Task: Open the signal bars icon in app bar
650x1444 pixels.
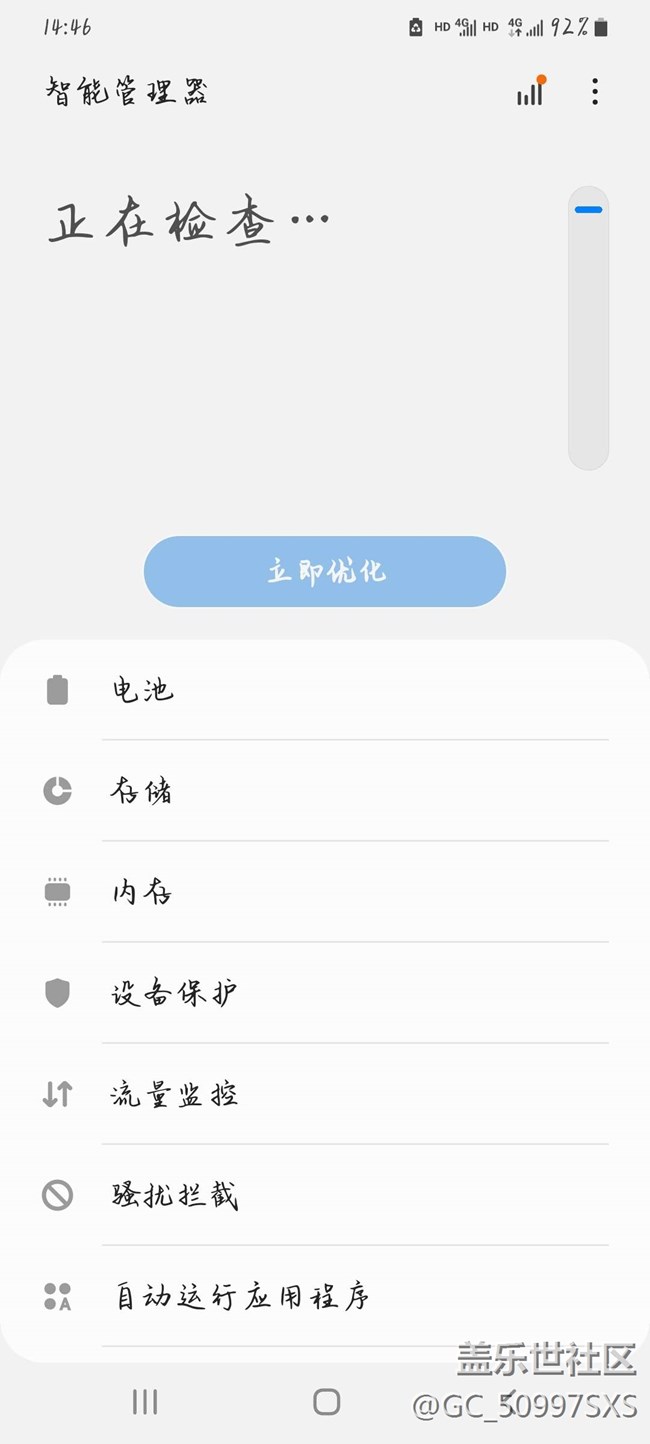Action: [x=530, y=92]
